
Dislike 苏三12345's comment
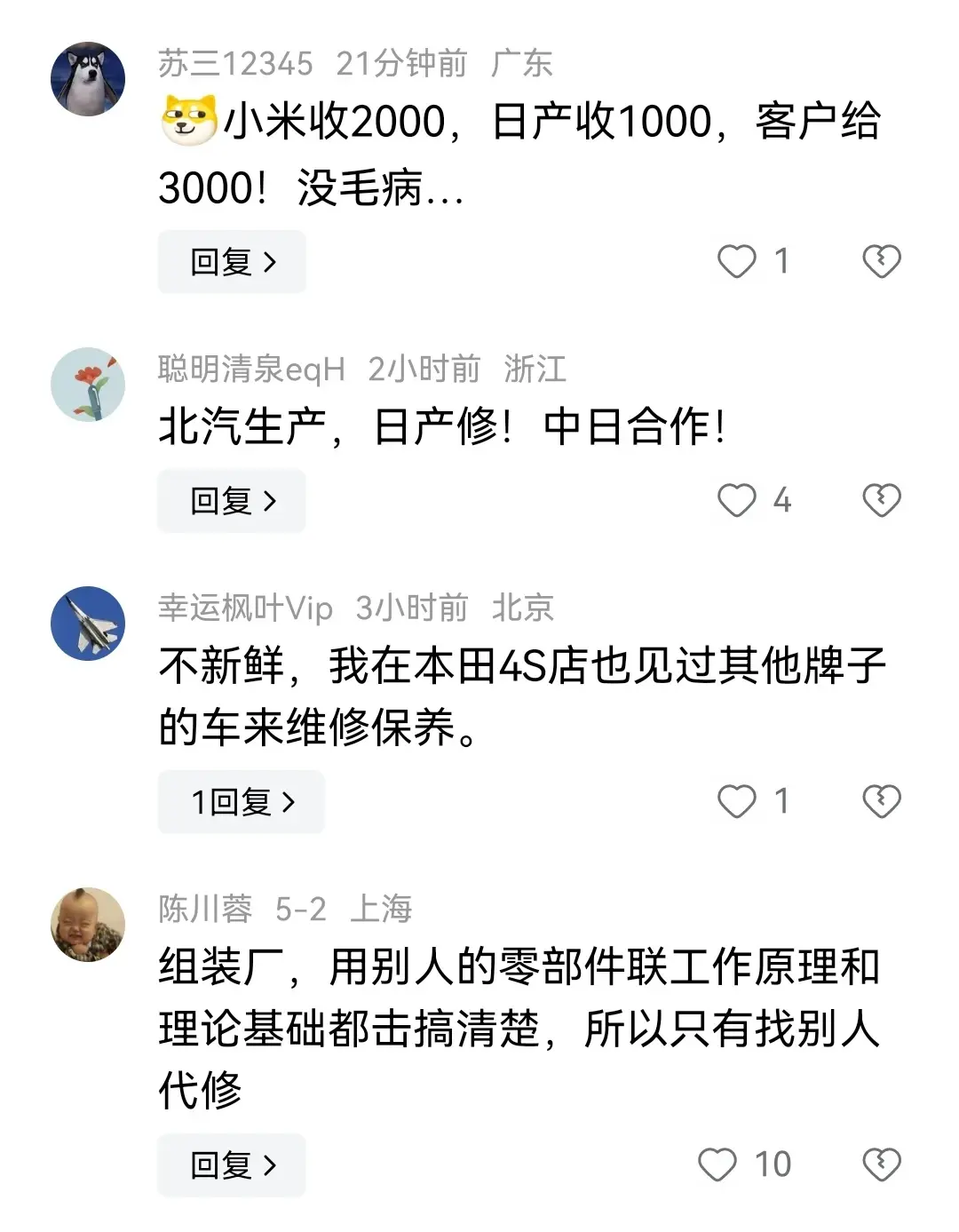pos(881,261)
